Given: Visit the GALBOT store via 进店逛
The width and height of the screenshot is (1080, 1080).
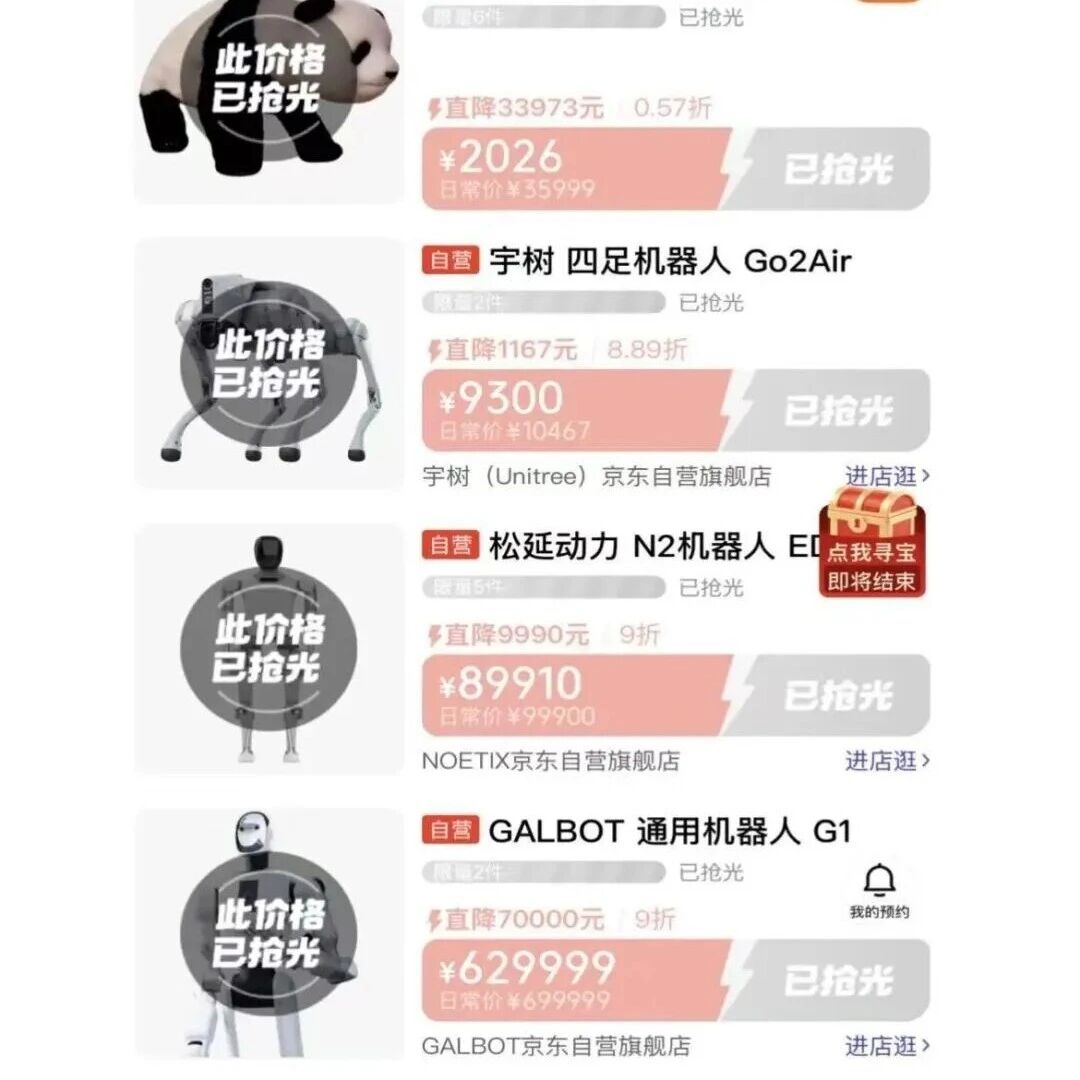Looking at the screenshot, I should coord(887,1046).
